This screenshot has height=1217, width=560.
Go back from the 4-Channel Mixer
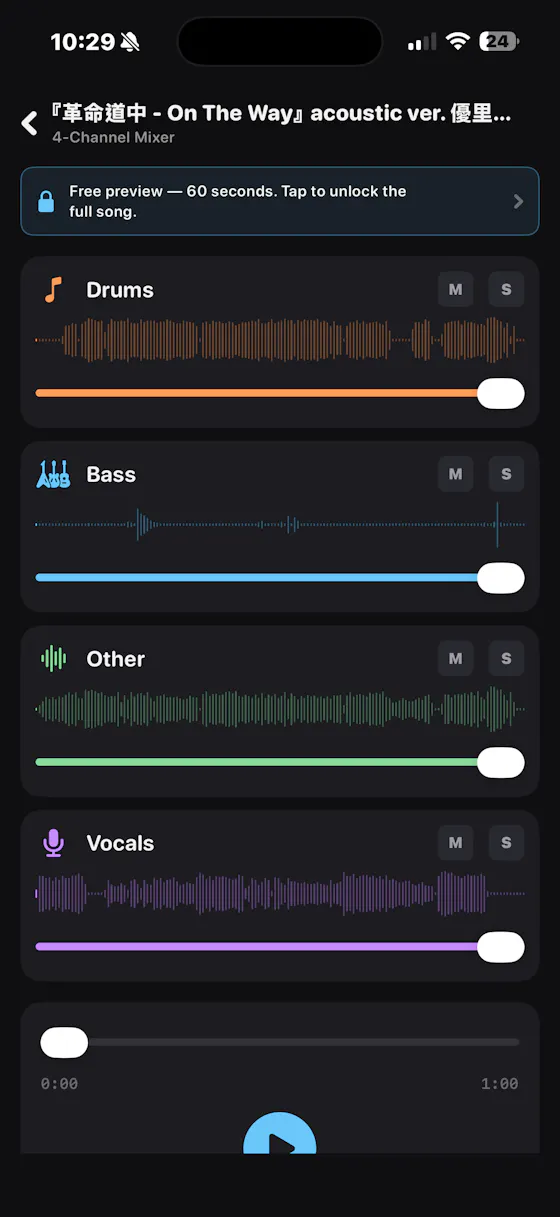pyautogui.click(x=29, y=123)
